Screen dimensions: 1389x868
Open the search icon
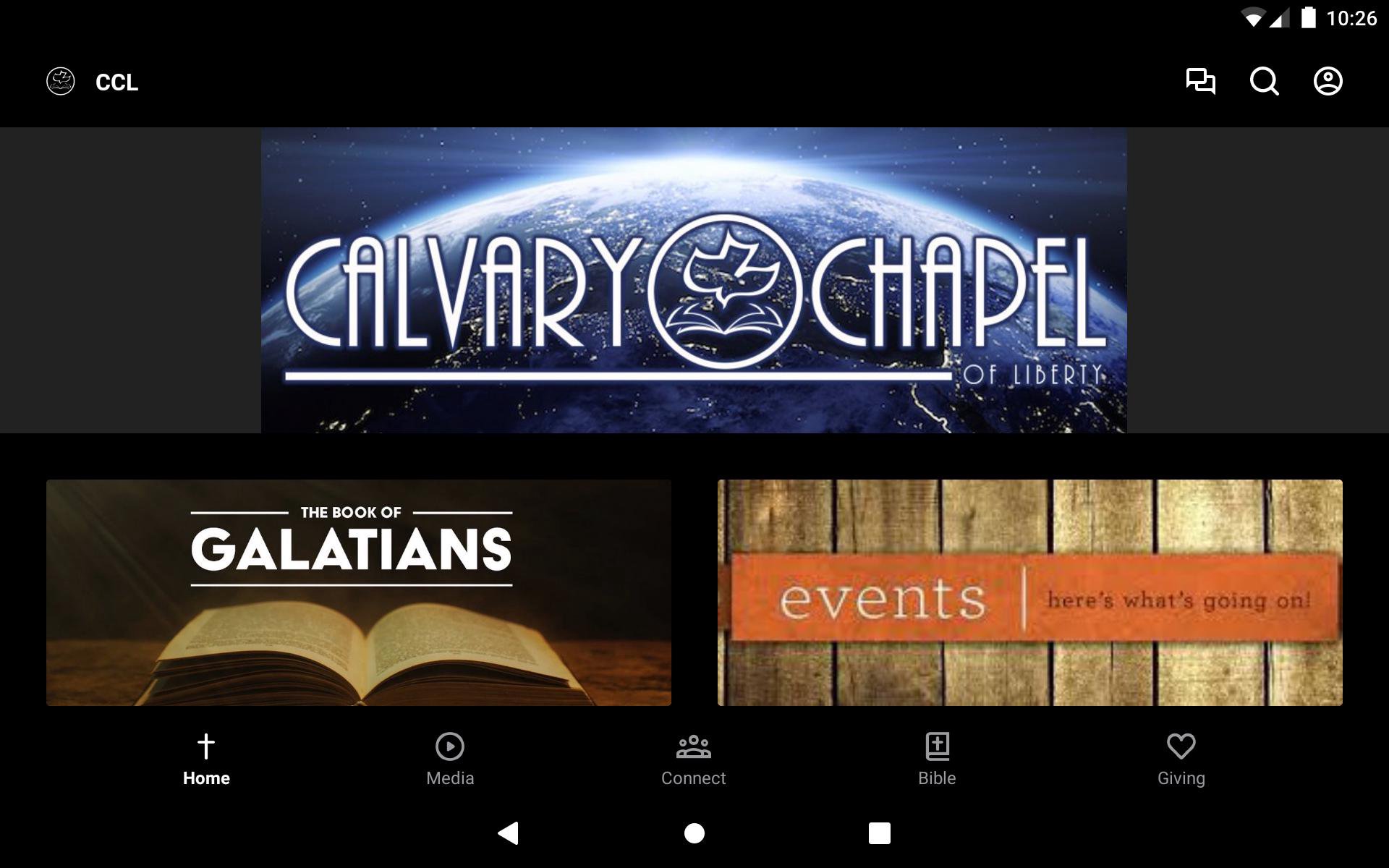tap(1264, 81)
